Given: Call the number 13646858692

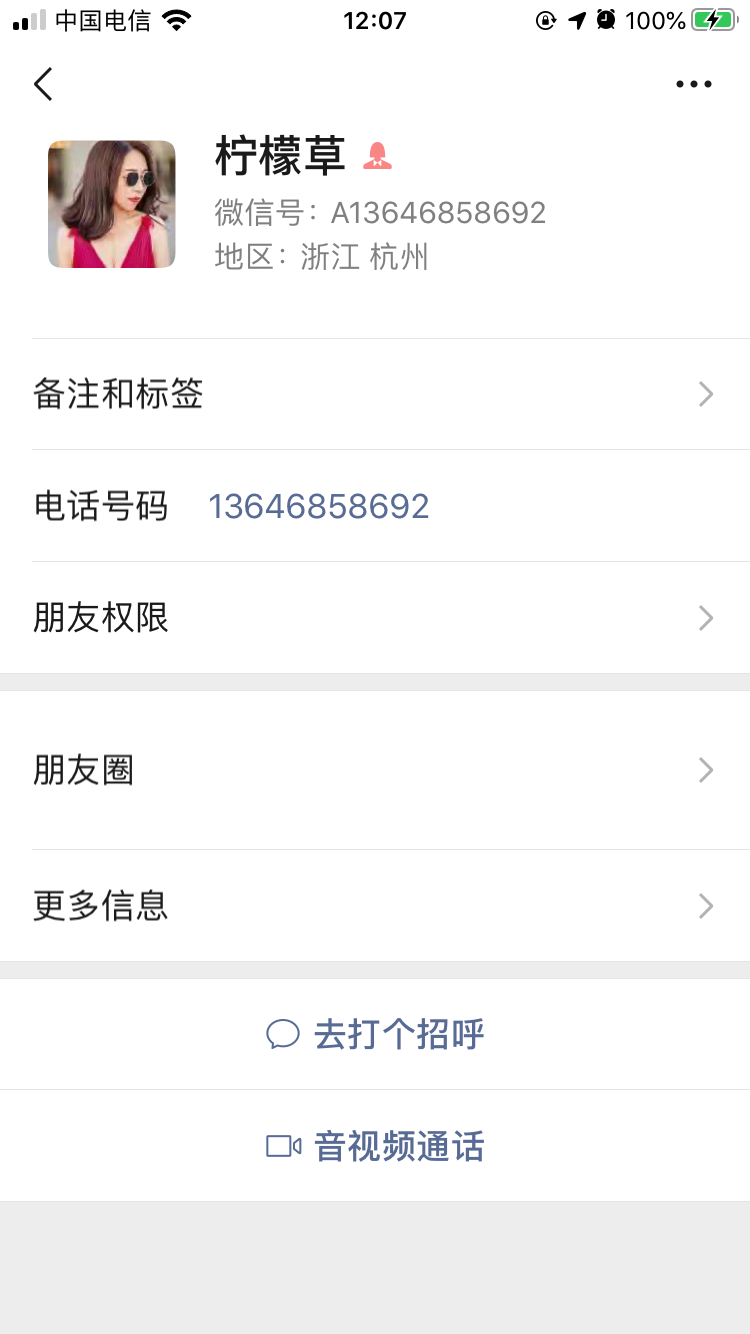Looking at the screenshot, I should click(318, 507).
